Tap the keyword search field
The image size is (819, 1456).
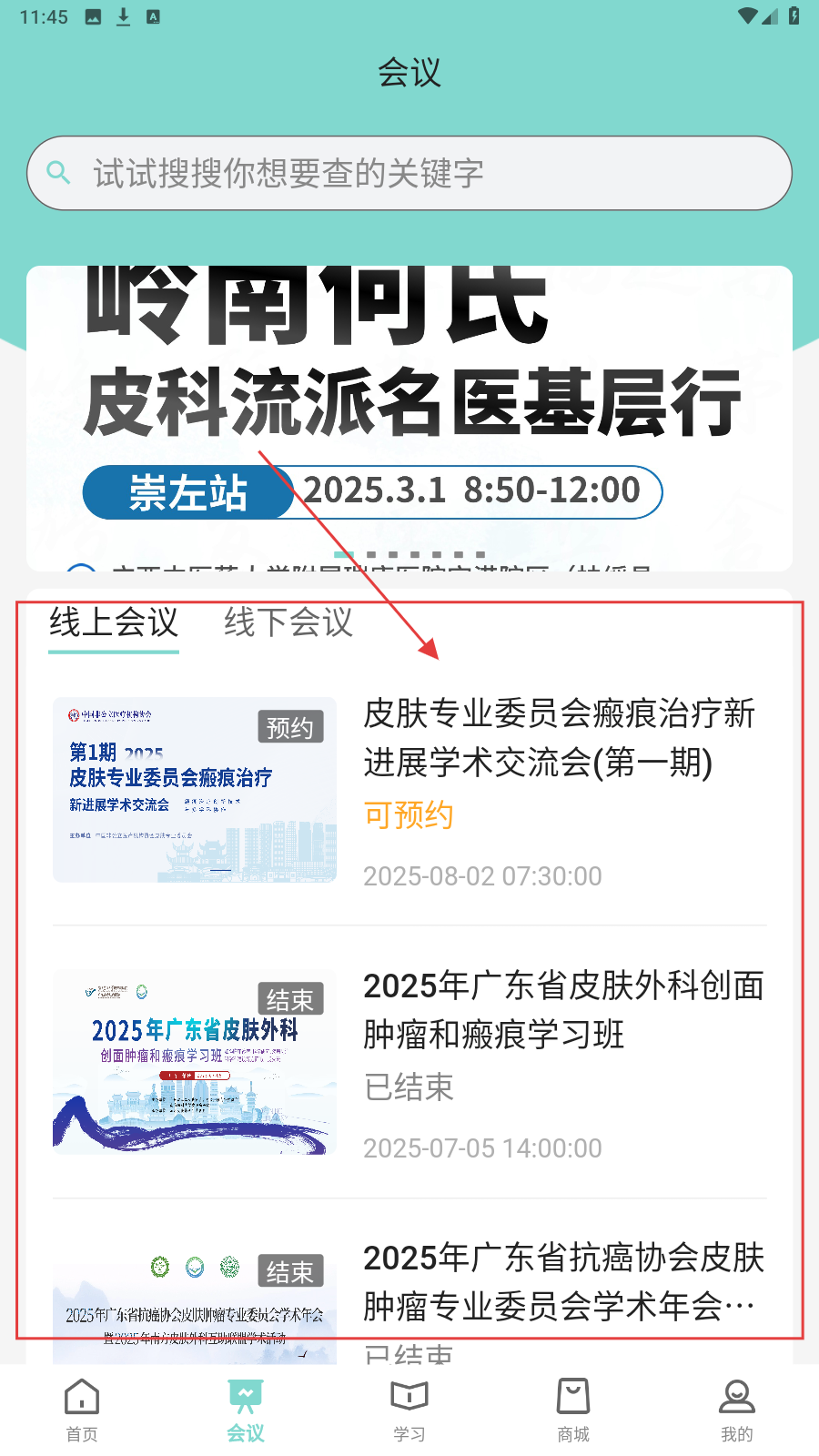(409, 173)
